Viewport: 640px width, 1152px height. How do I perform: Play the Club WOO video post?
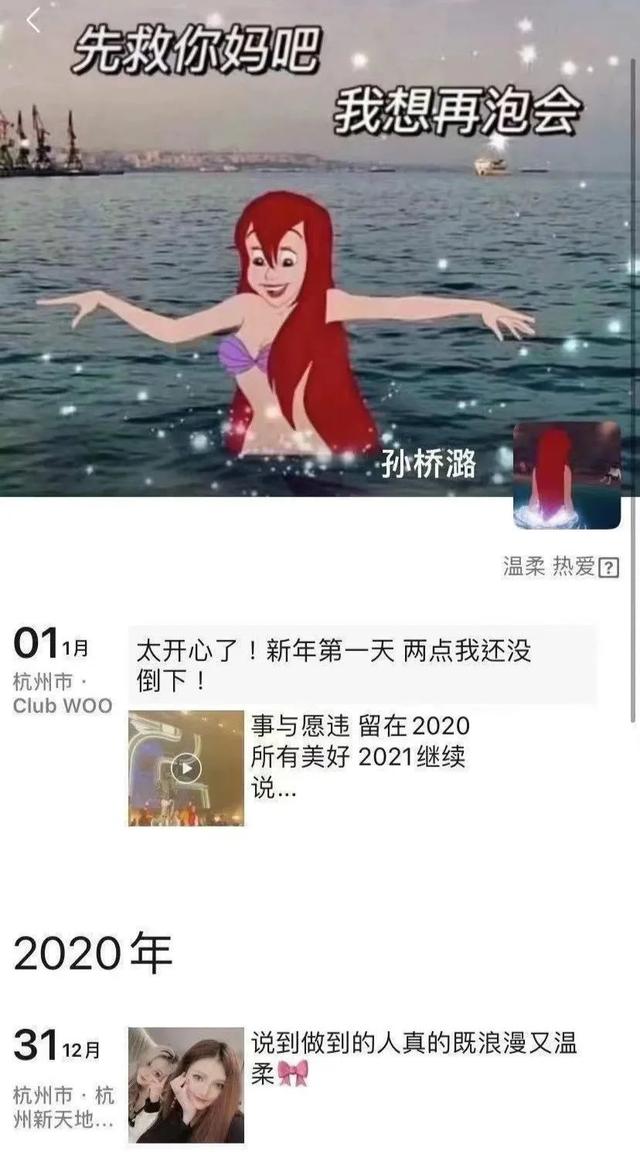[186, 768]
